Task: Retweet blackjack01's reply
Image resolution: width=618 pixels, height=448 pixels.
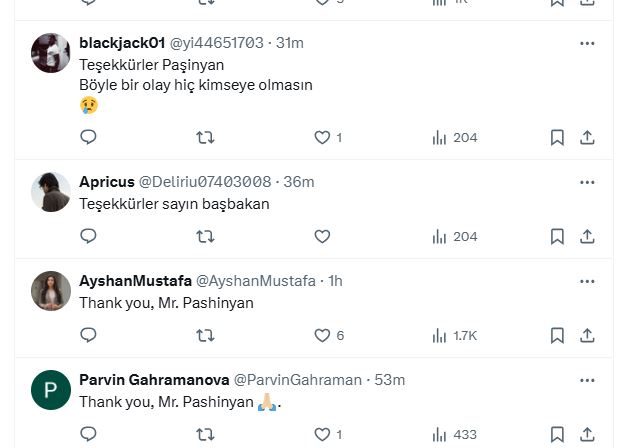Action: [x=205, y=137]
